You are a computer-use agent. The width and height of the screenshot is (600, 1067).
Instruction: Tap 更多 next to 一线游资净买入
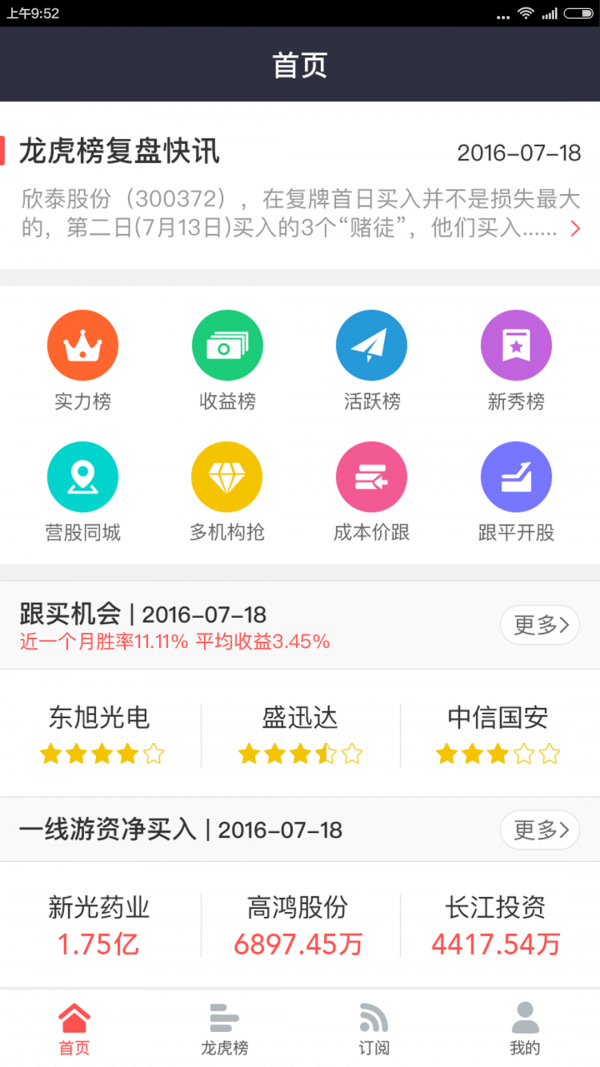click(540, 830)
